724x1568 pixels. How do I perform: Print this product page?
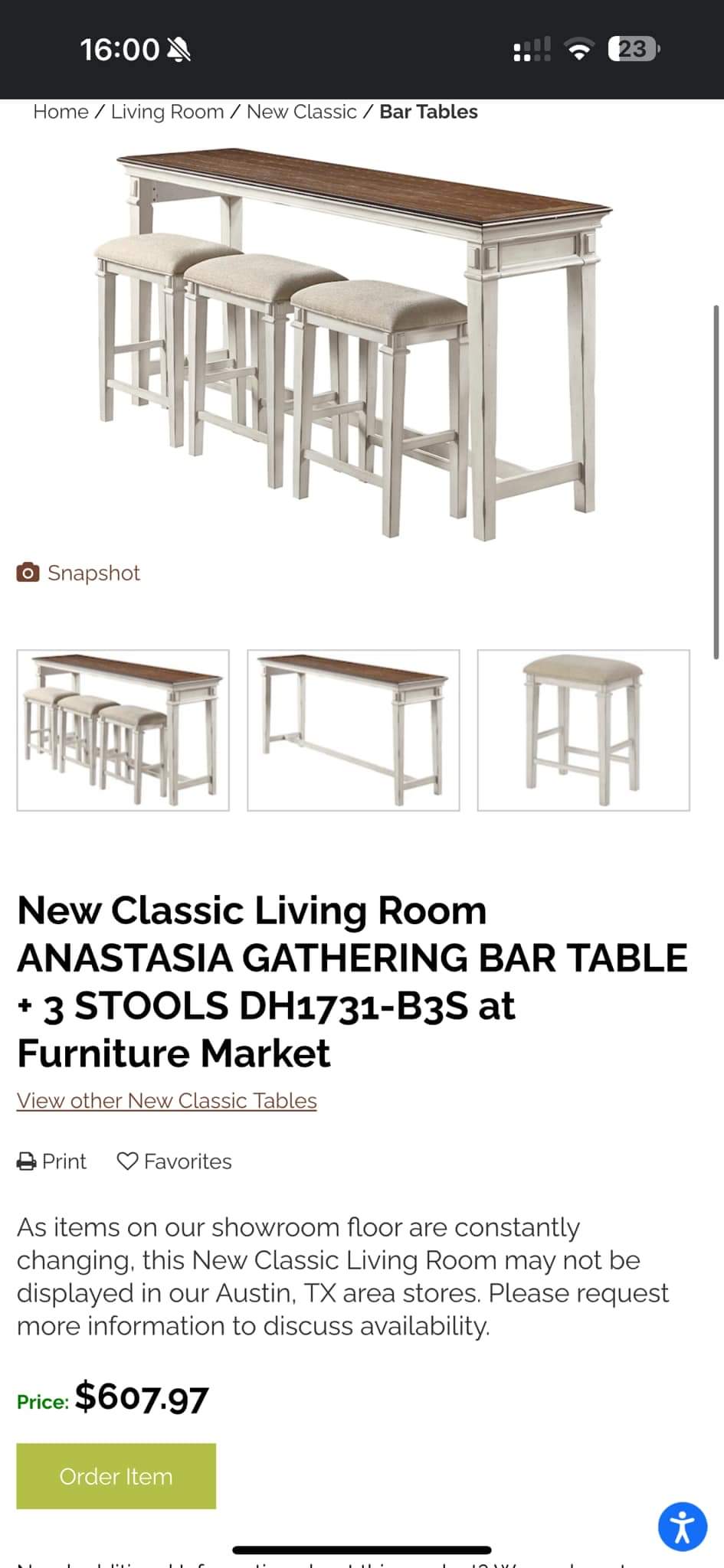[x=52, y=1161]
